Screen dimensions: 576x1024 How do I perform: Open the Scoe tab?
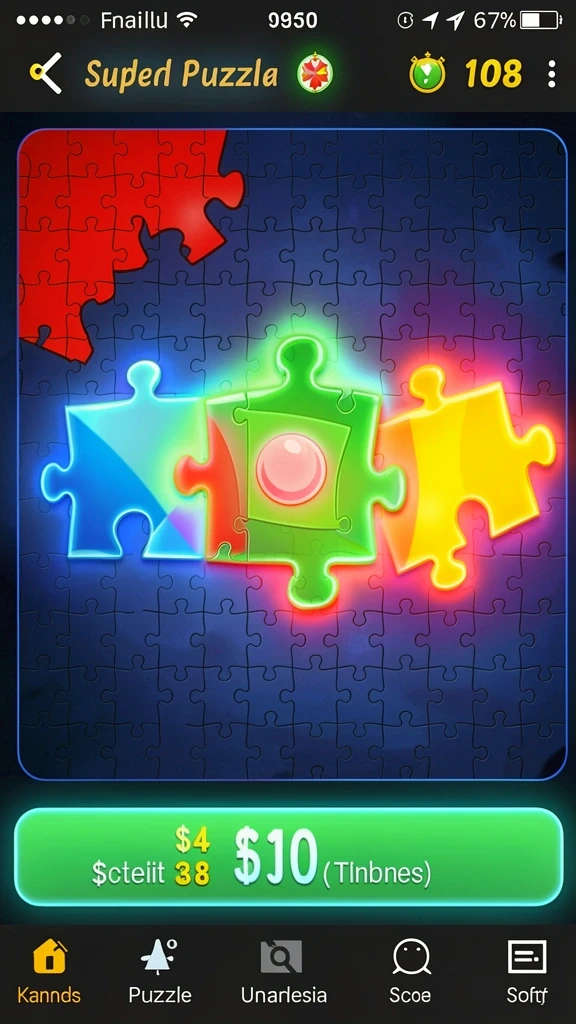pyautogui.click(x=411, y=971)
